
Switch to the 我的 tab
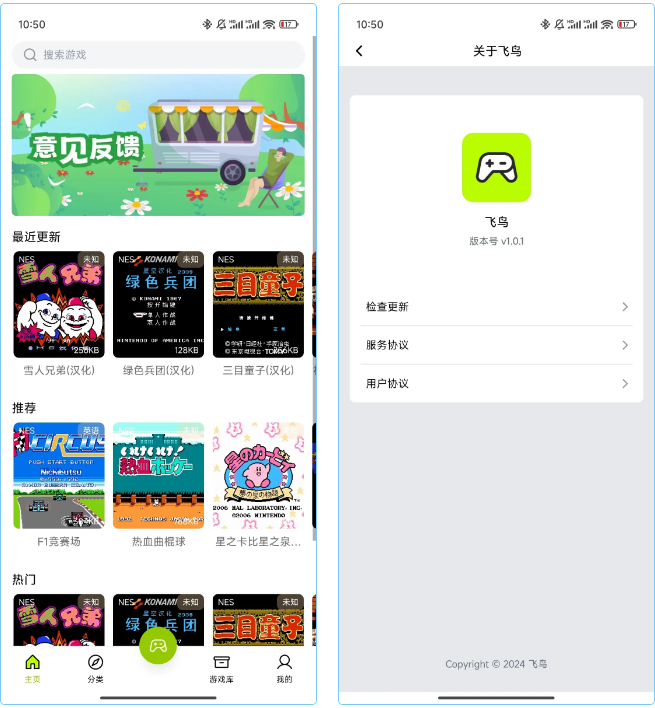(x=285, y=668)
